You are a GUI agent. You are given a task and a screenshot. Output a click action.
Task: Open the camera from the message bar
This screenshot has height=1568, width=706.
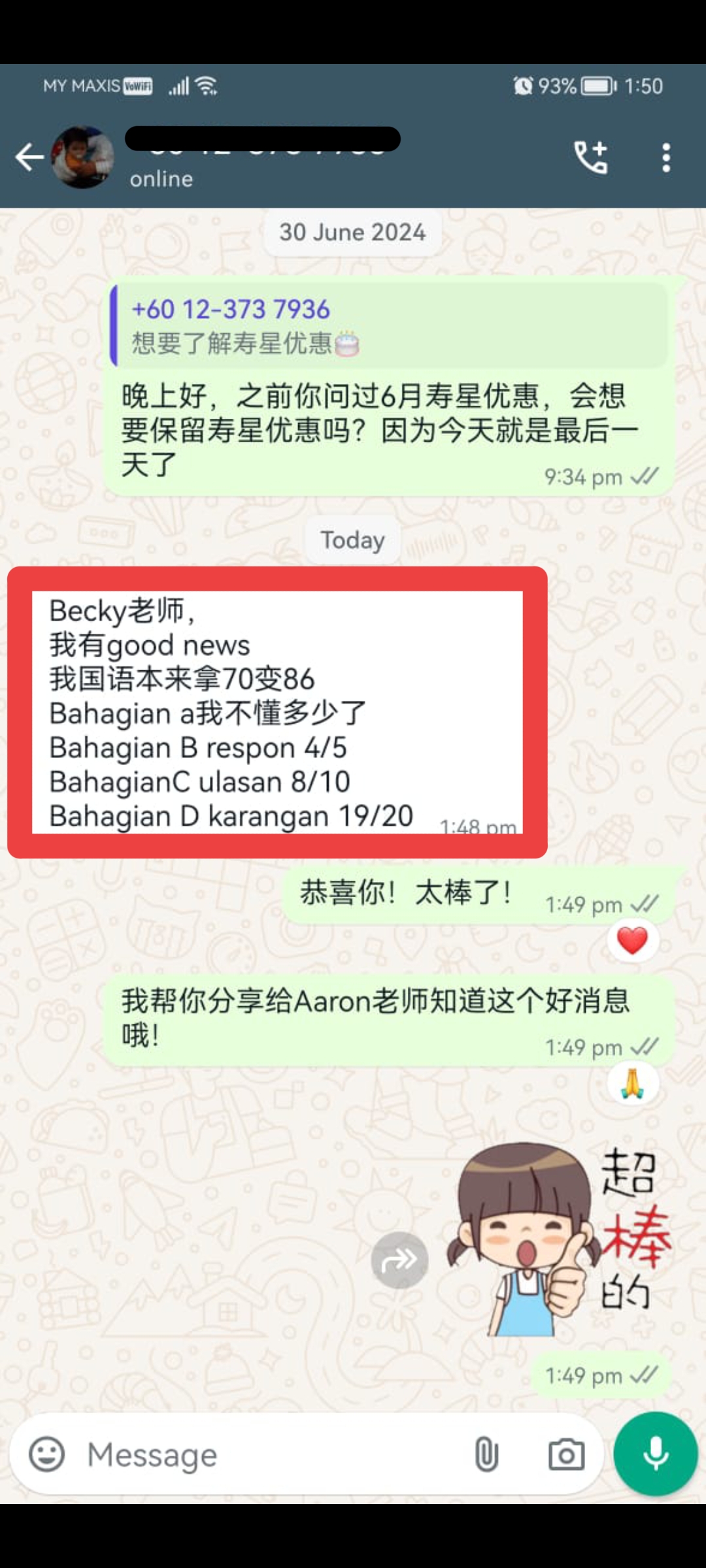(x=566, y=1455)
